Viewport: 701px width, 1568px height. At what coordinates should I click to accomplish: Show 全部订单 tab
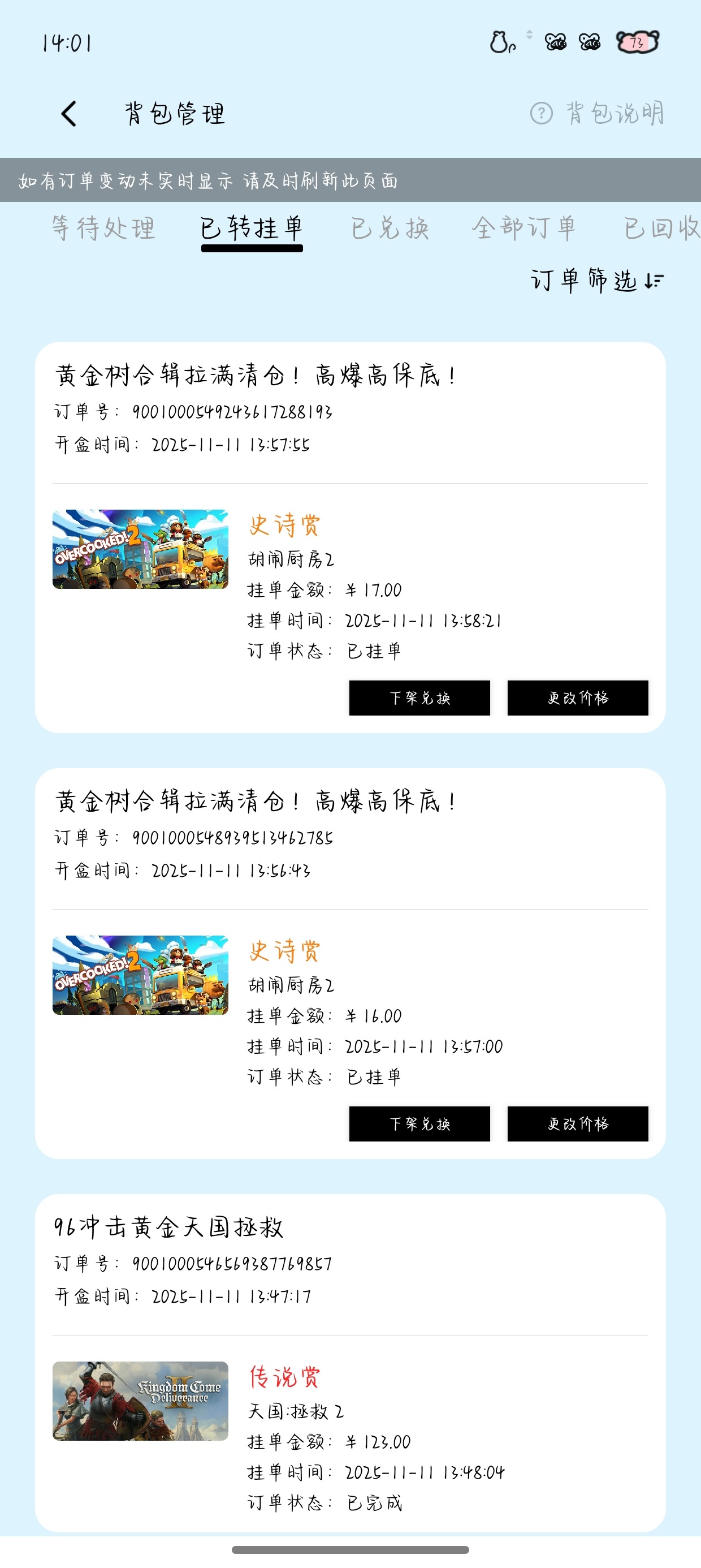tap(524, 229)
